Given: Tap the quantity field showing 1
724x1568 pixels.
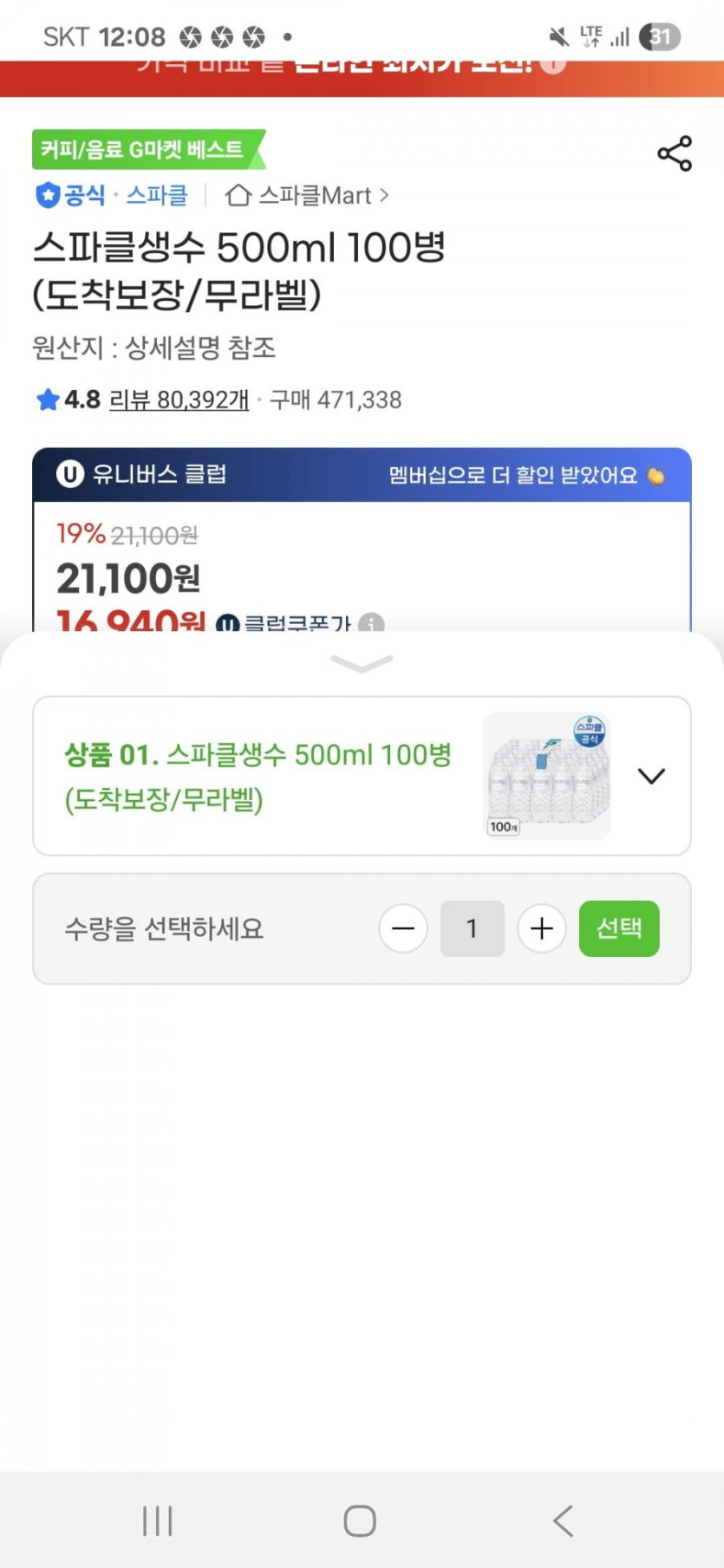Looking at the screenshot, I should (473, 928).
